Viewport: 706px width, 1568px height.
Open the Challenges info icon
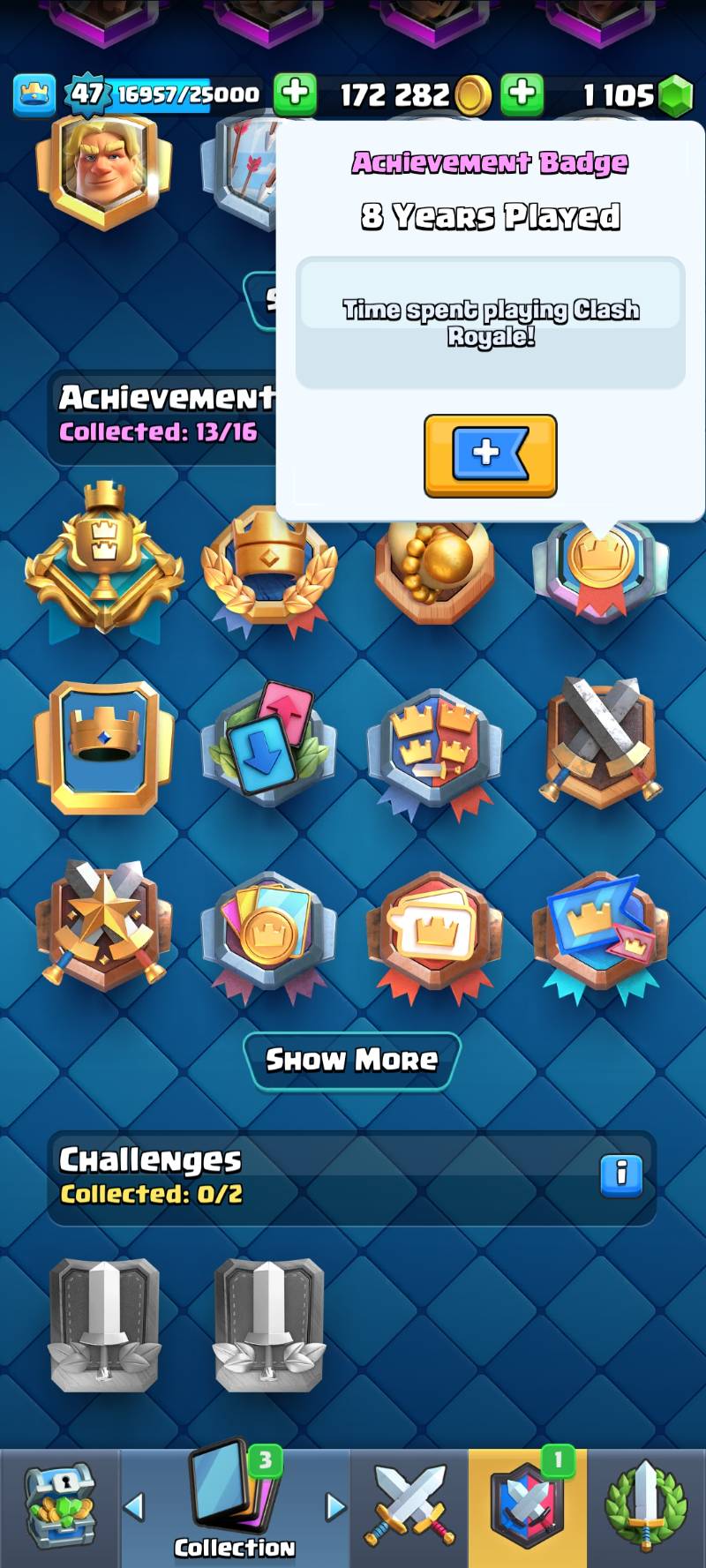click(x=620, y=1174)
